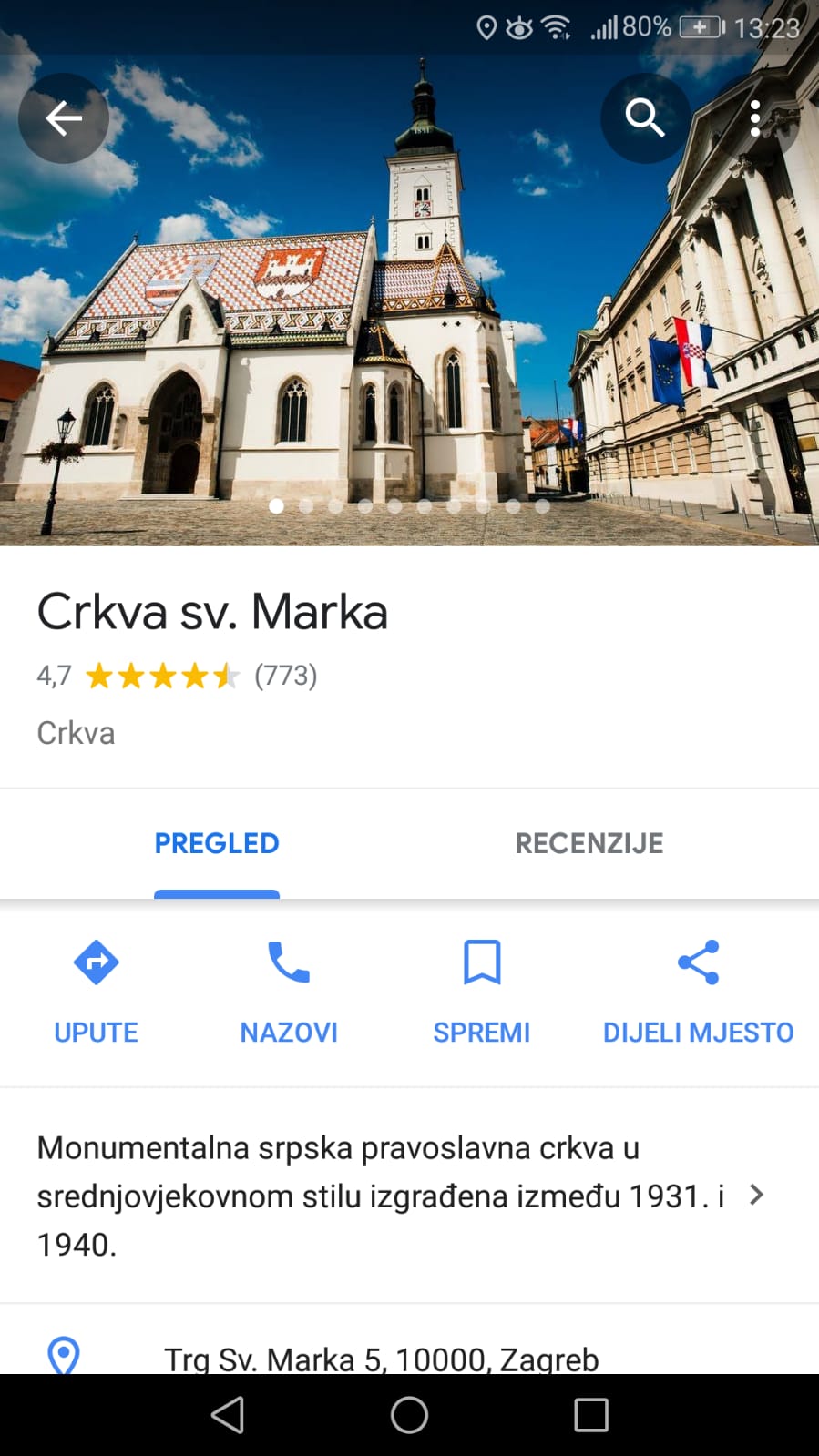Screen dimensions: 819x1456
Task: Open the search magnifier icon
Action: click(x=645, y=118)
